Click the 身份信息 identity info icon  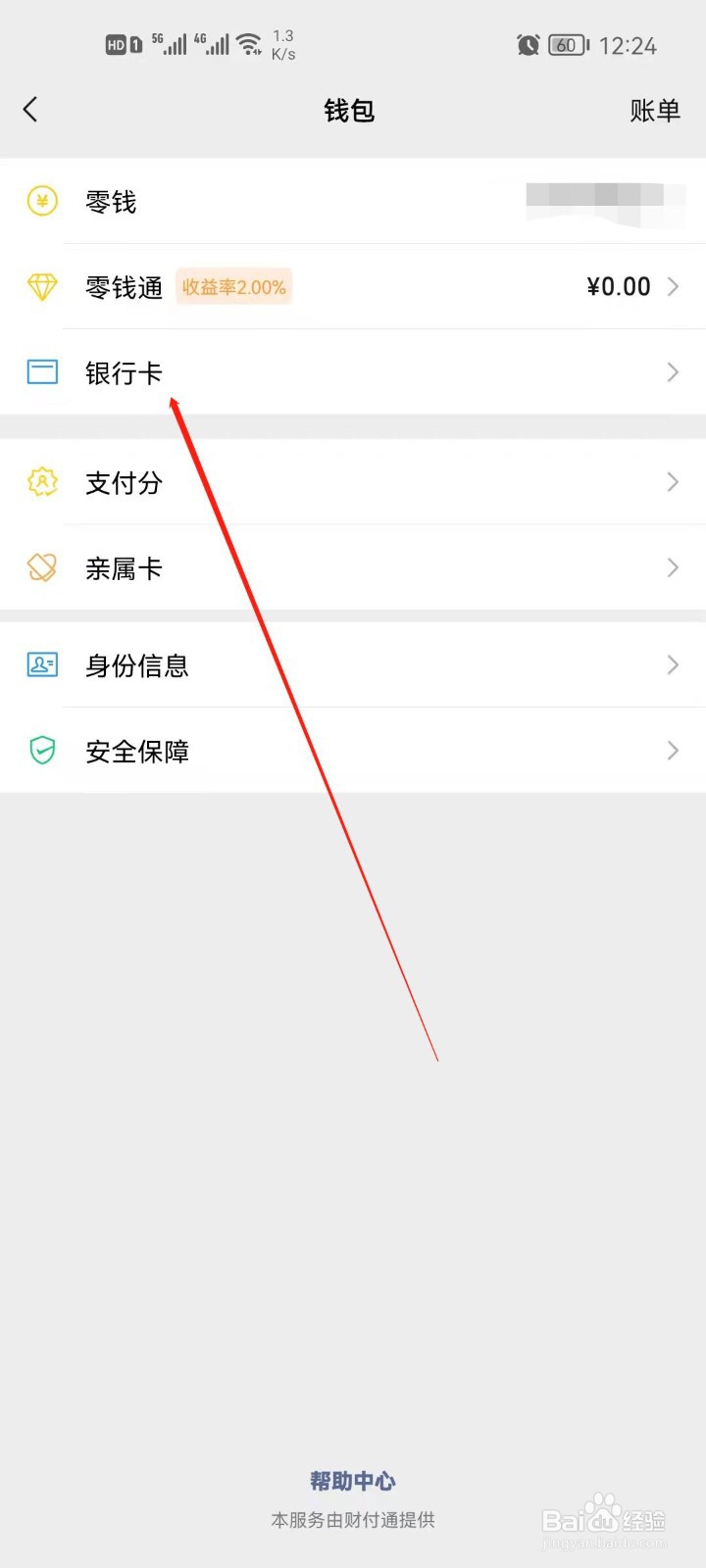[41, 665]
